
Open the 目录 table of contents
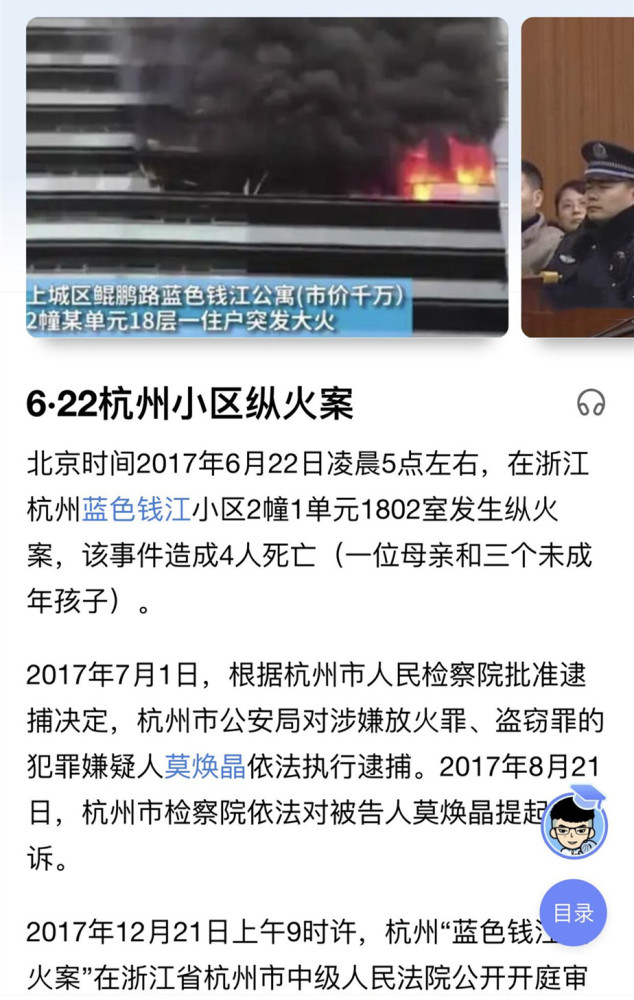(x=573, y=912)
